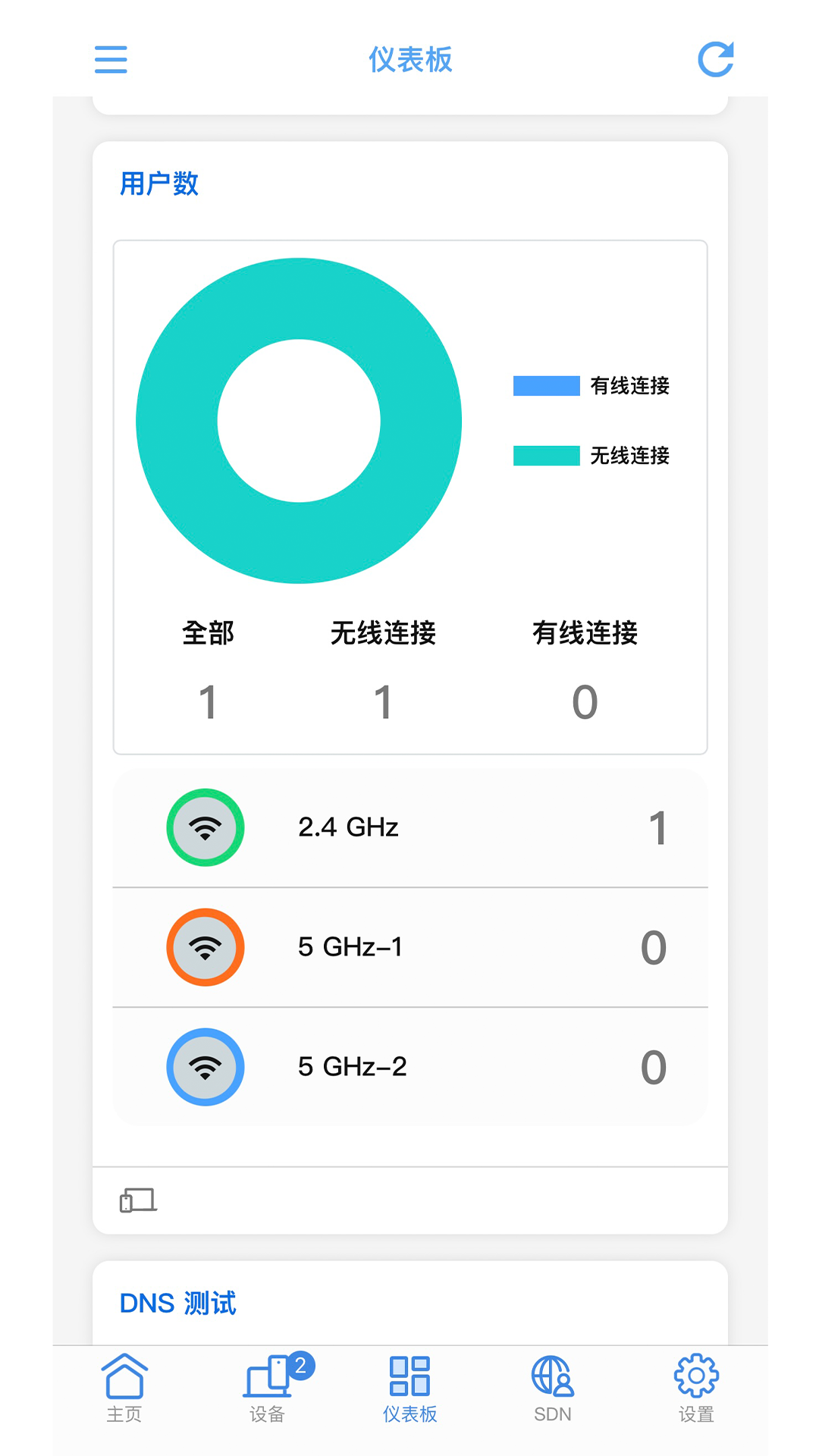Image resolution: width=819 pixels, height=1456 pixels.
Task: Open the hamburger menu
Action: [111, 59]
